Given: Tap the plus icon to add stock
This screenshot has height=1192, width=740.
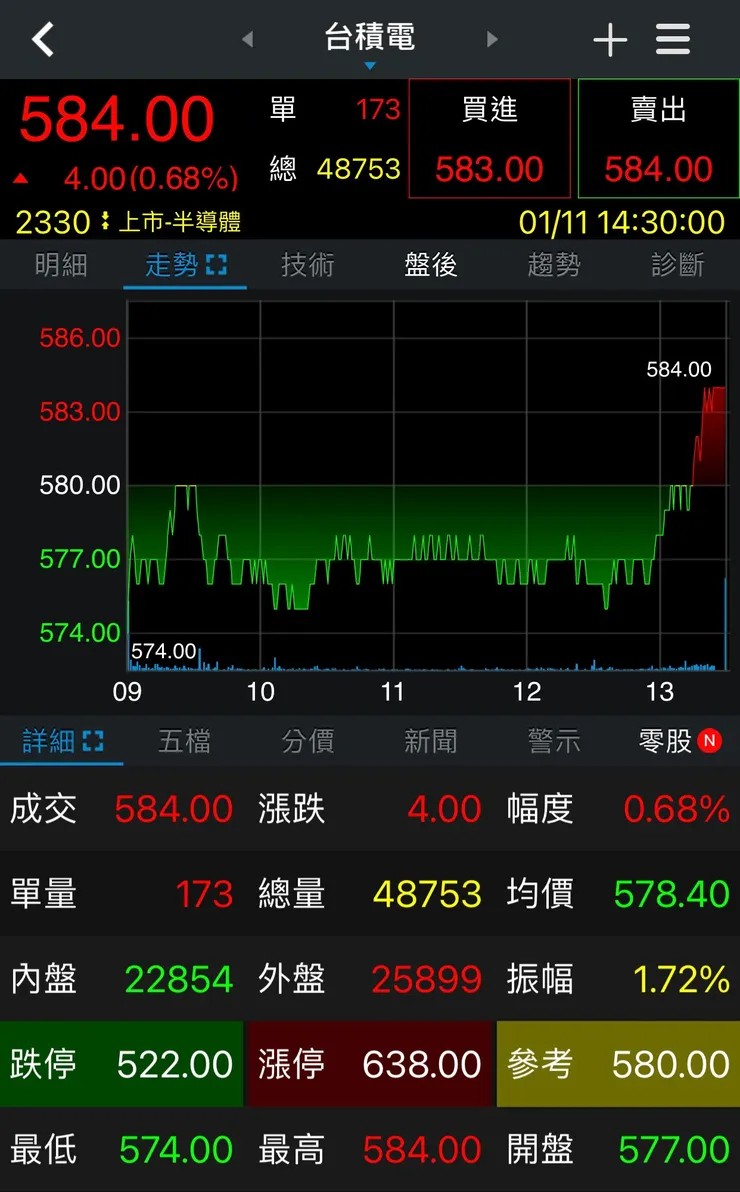Looking at the screenshot, I should click(610, 38).
